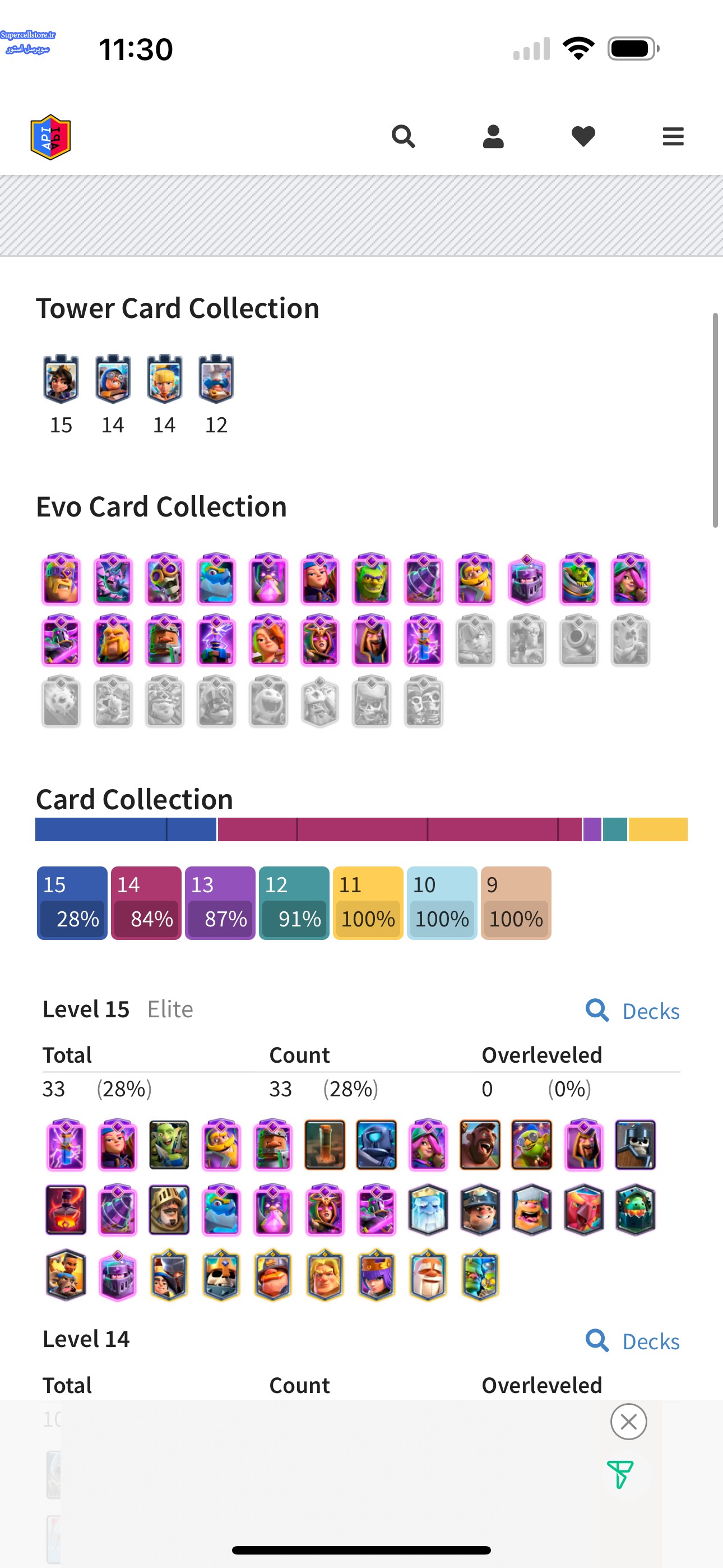723x1568 pixels.
Task: Tap the RoyaleAPI shield logo home button
Action: click(x=50, y=137)
